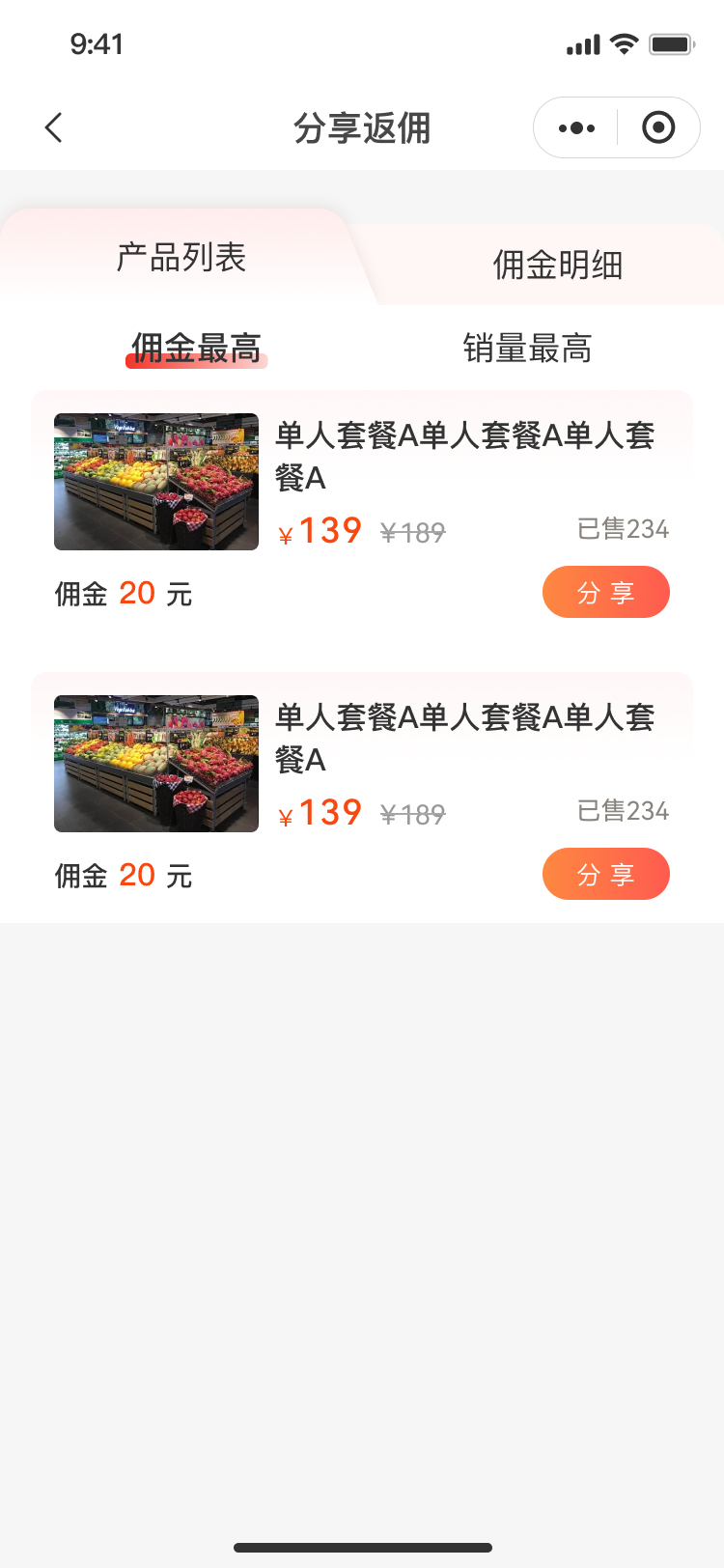This screenshot has width=724, height=1568.
Task: Tap 分享 on the second product card
Action: click(x=605, y=874)
